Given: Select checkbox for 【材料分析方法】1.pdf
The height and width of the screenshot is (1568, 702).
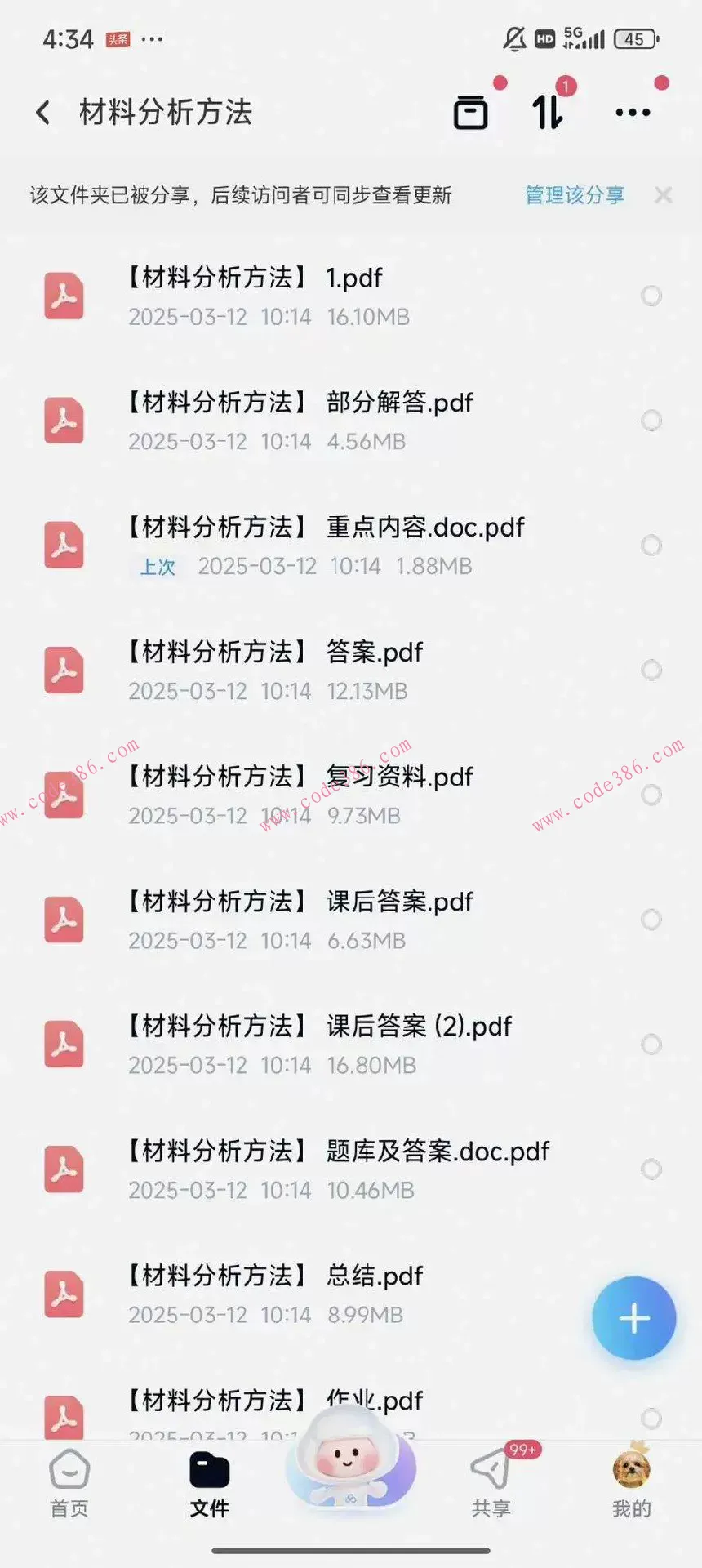Looking at the screenshot, I should (x=652, y=296).
